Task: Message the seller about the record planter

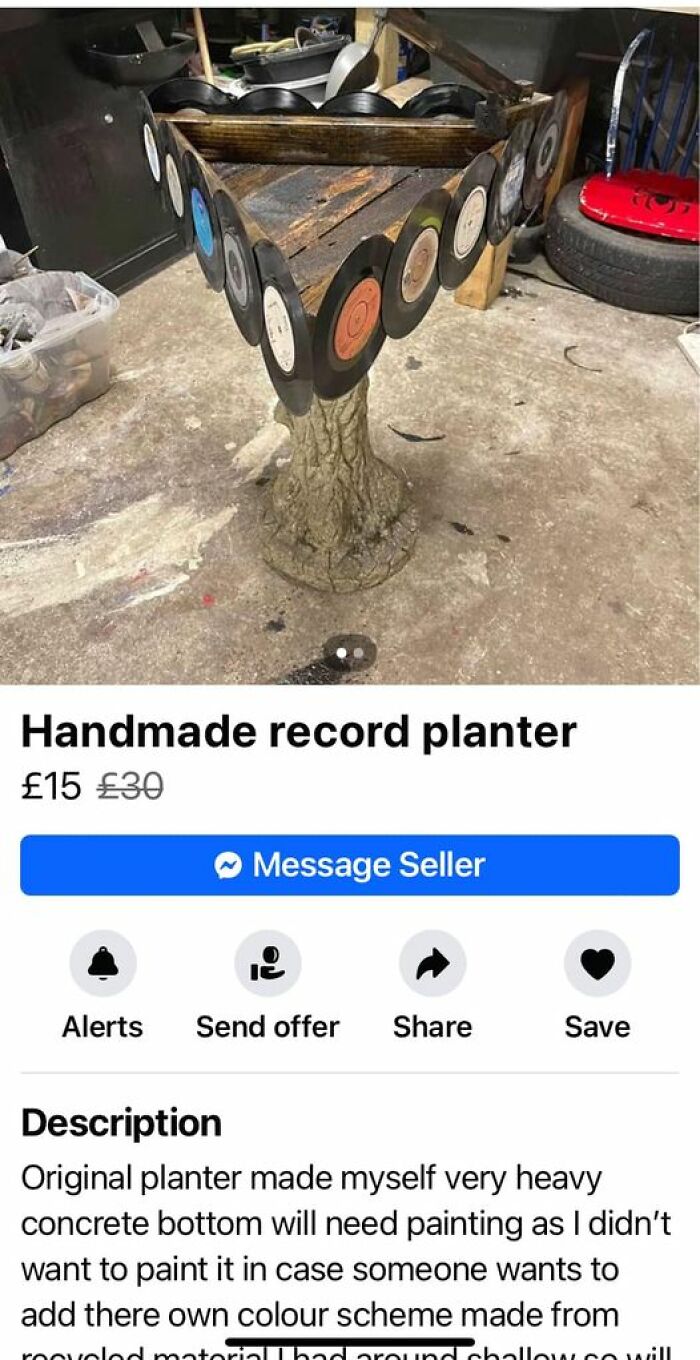Action: pyautogui.click(x=349, y=865)
